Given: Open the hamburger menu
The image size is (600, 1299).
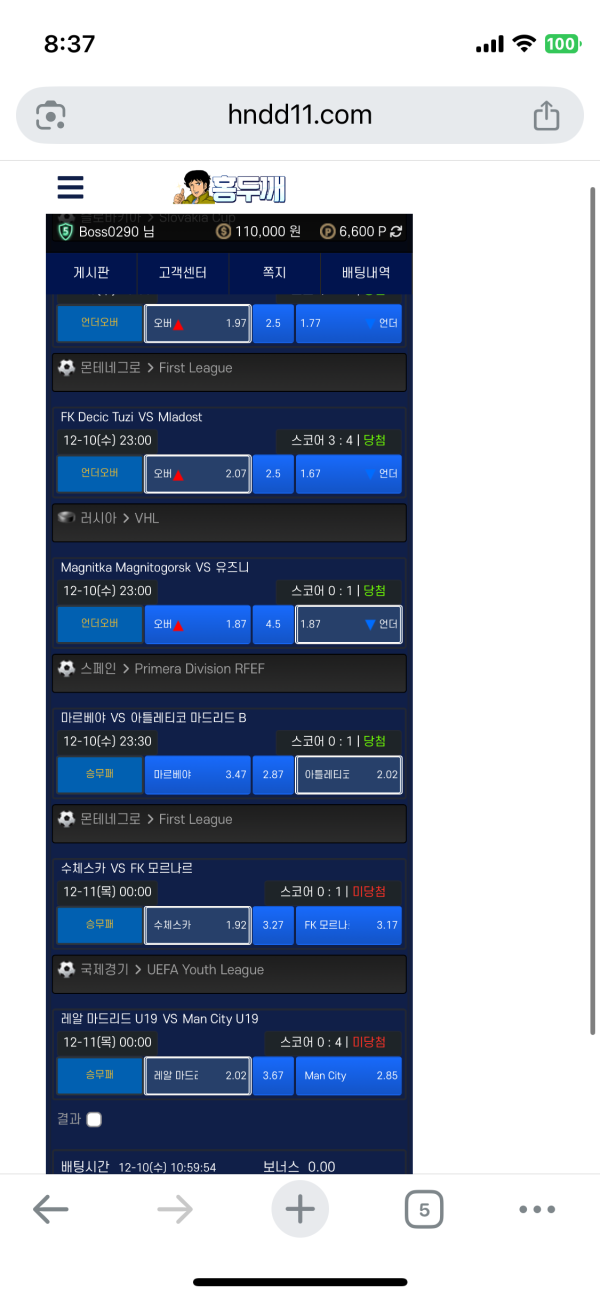Looking at the screenshot, I should (70, 187).
